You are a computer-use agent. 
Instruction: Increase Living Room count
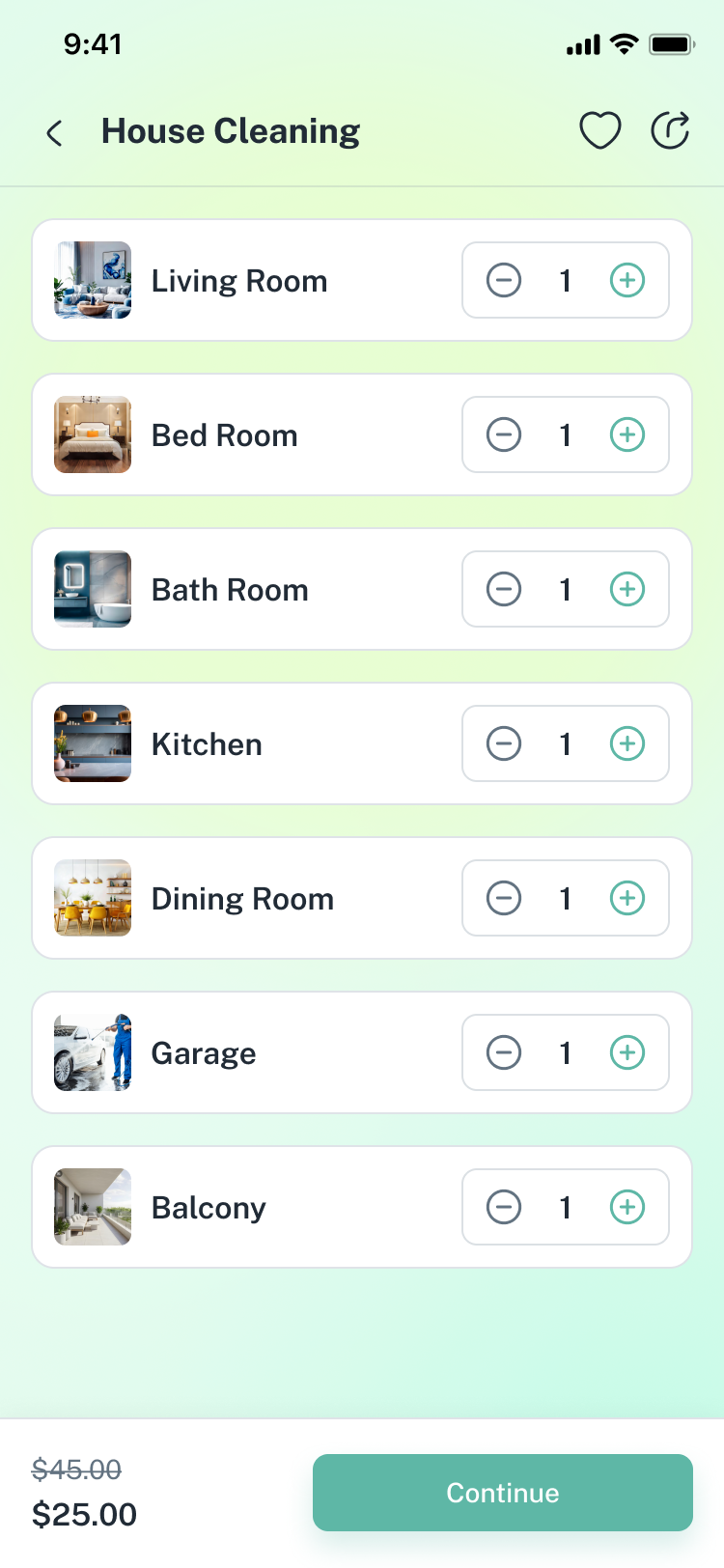point(627,280)
